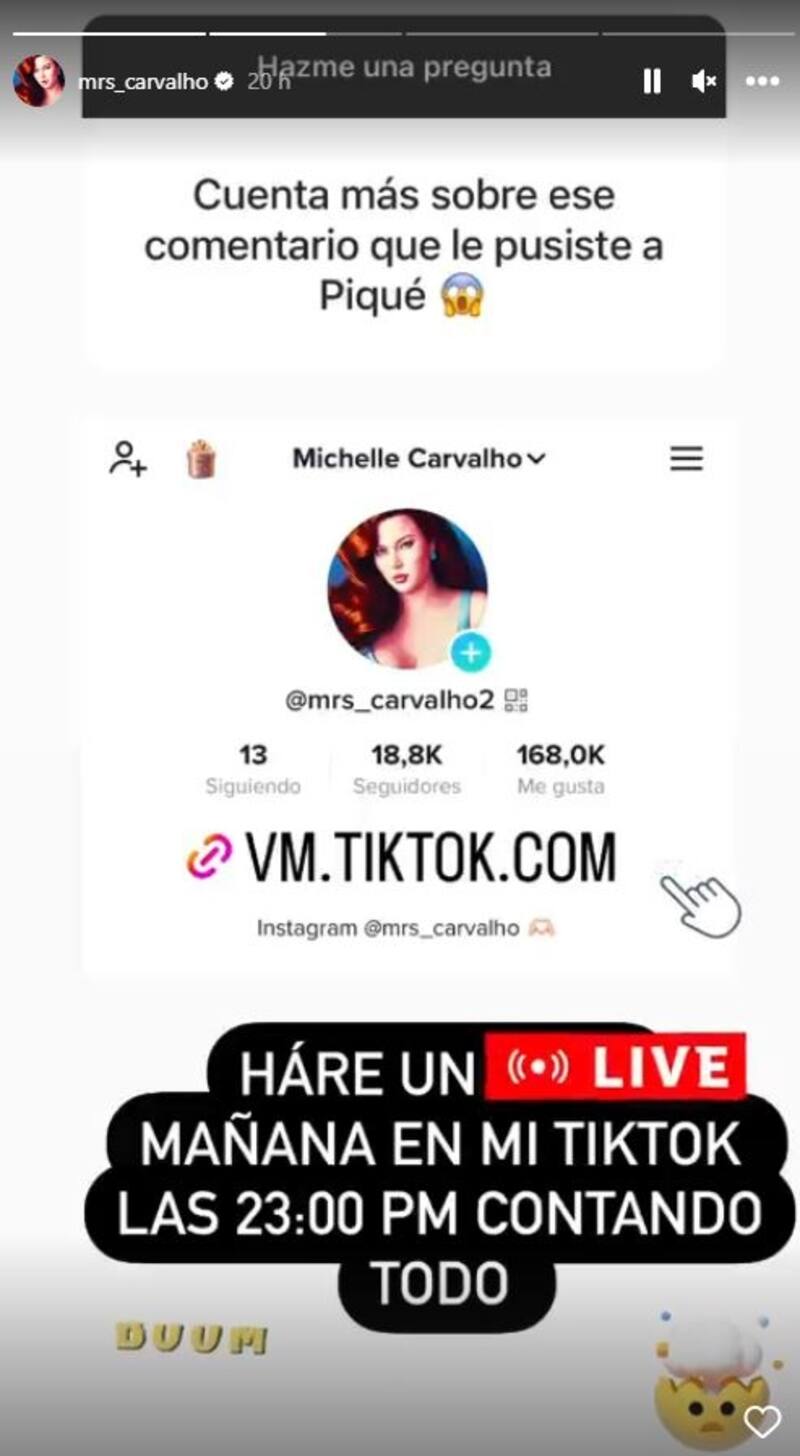Screen dimensions: 800x1456
Task: Open mrs_carvalho's profile picture
Action: 39,81
